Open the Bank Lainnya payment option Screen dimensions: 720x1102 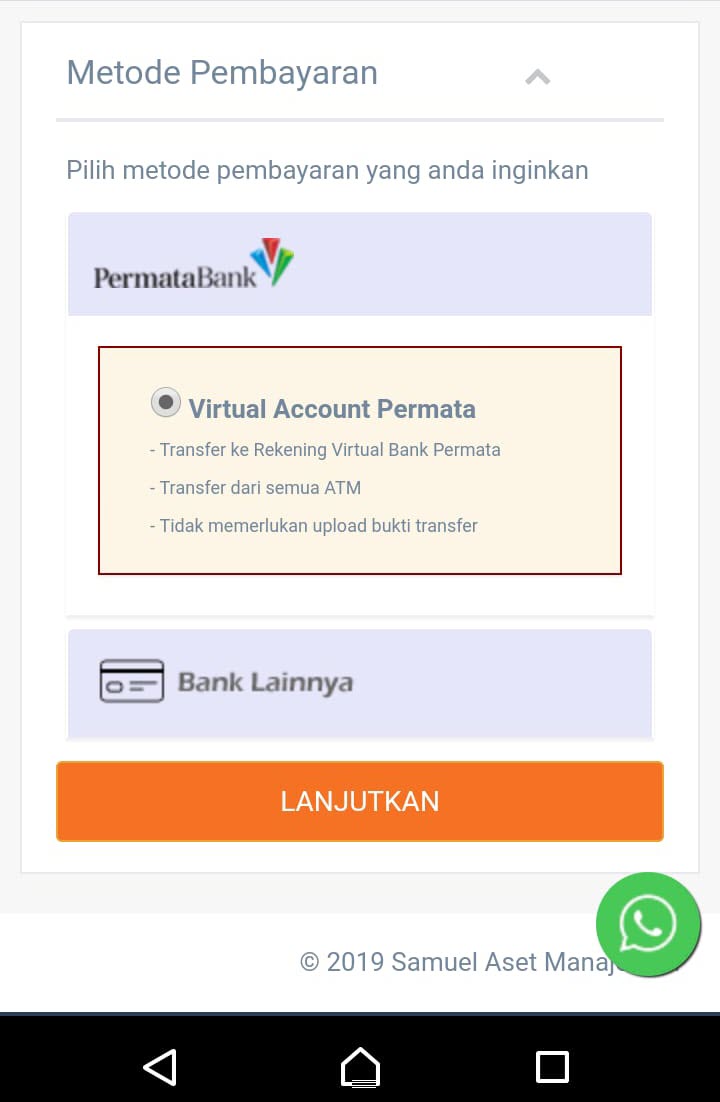[359, 683]
